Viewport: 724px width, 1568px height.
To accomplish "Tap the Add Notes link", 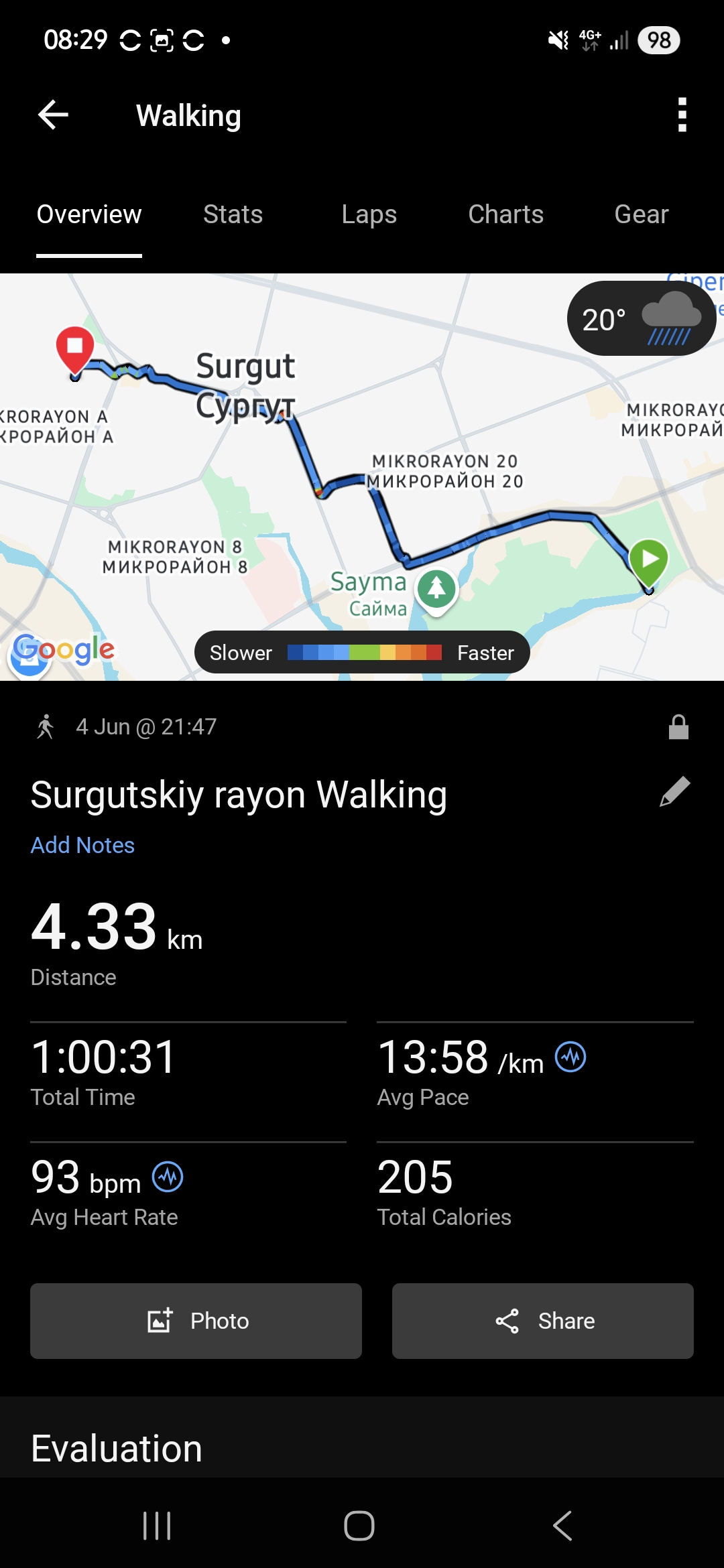I will 82,845.
